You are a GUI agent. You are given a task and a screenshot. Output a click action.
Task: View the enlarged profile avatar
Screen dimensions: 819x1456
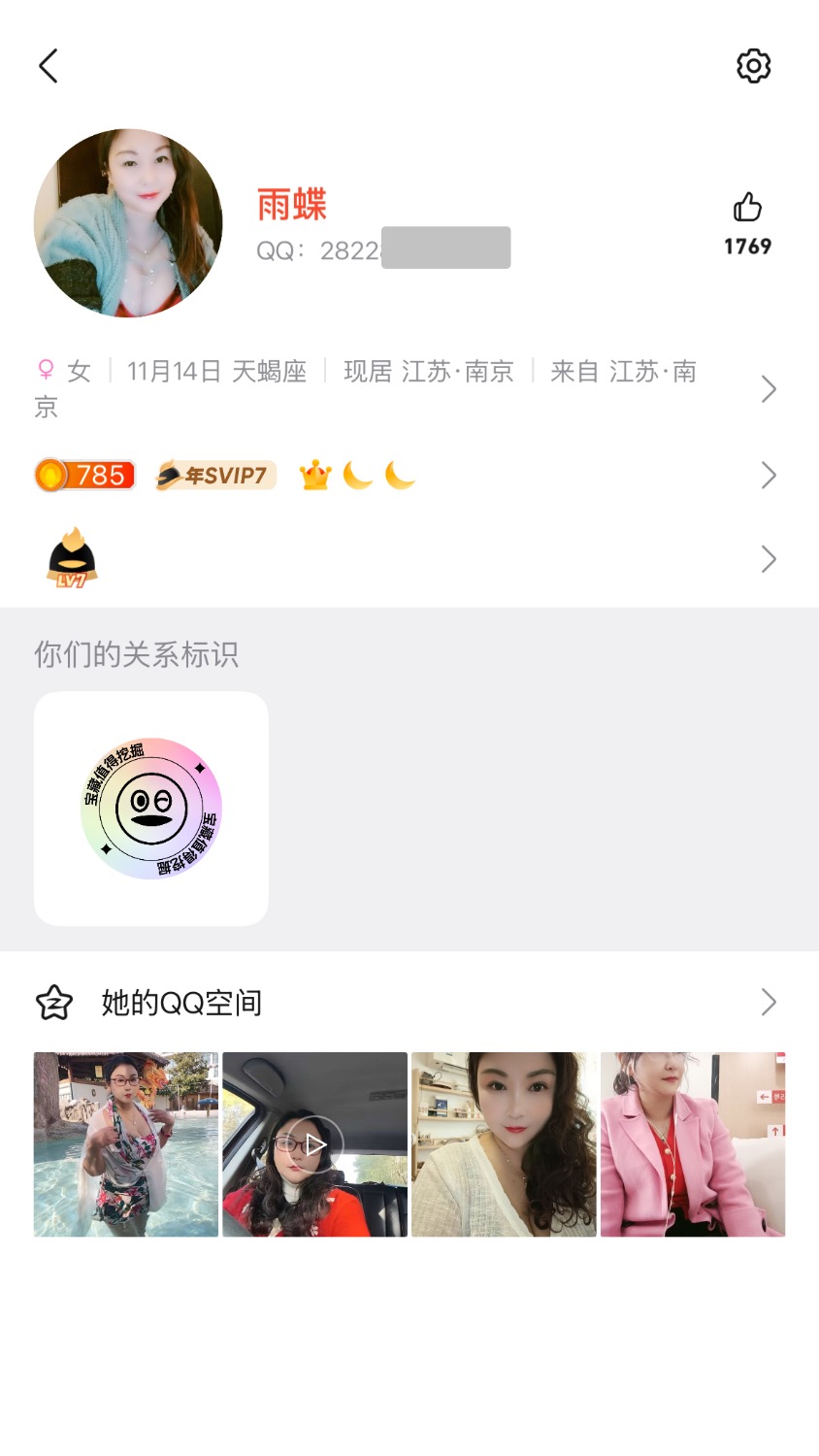pos(128,223)
